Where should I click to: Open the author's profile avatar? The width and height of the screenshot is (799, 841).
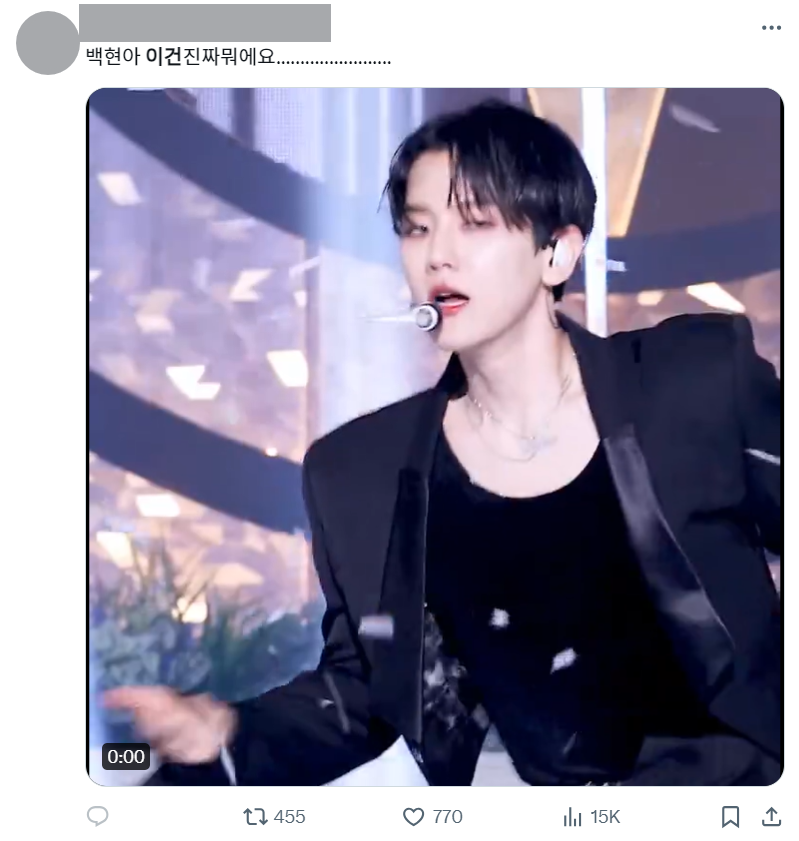tap(48, 43)
